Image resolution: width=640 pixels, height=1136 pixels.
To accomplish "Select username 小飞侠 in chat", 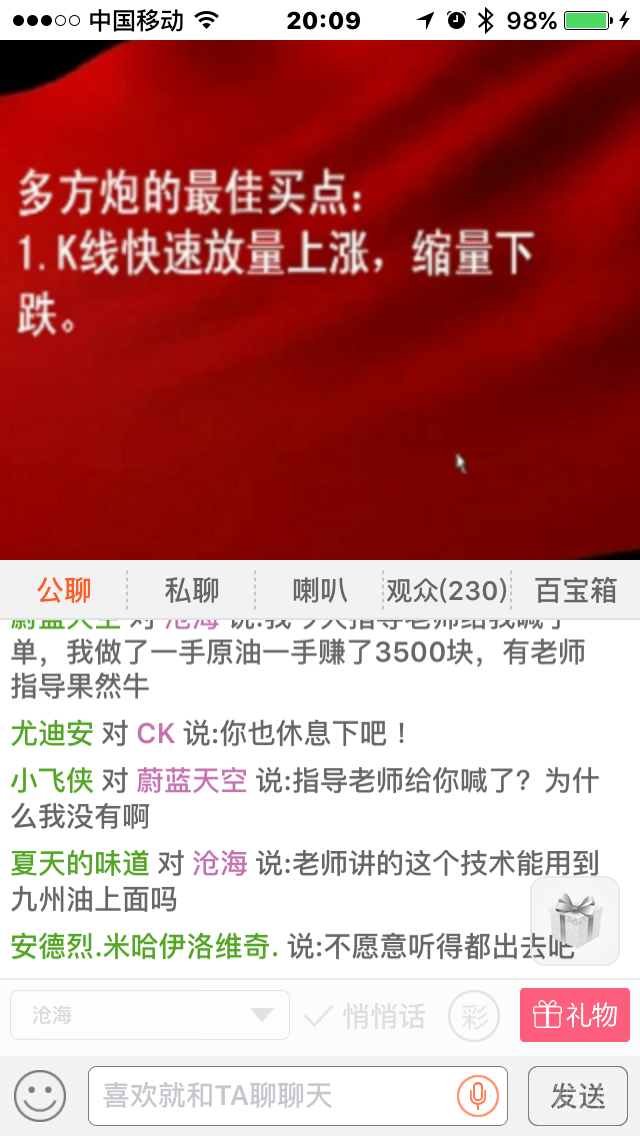I will tap(52, 780).
